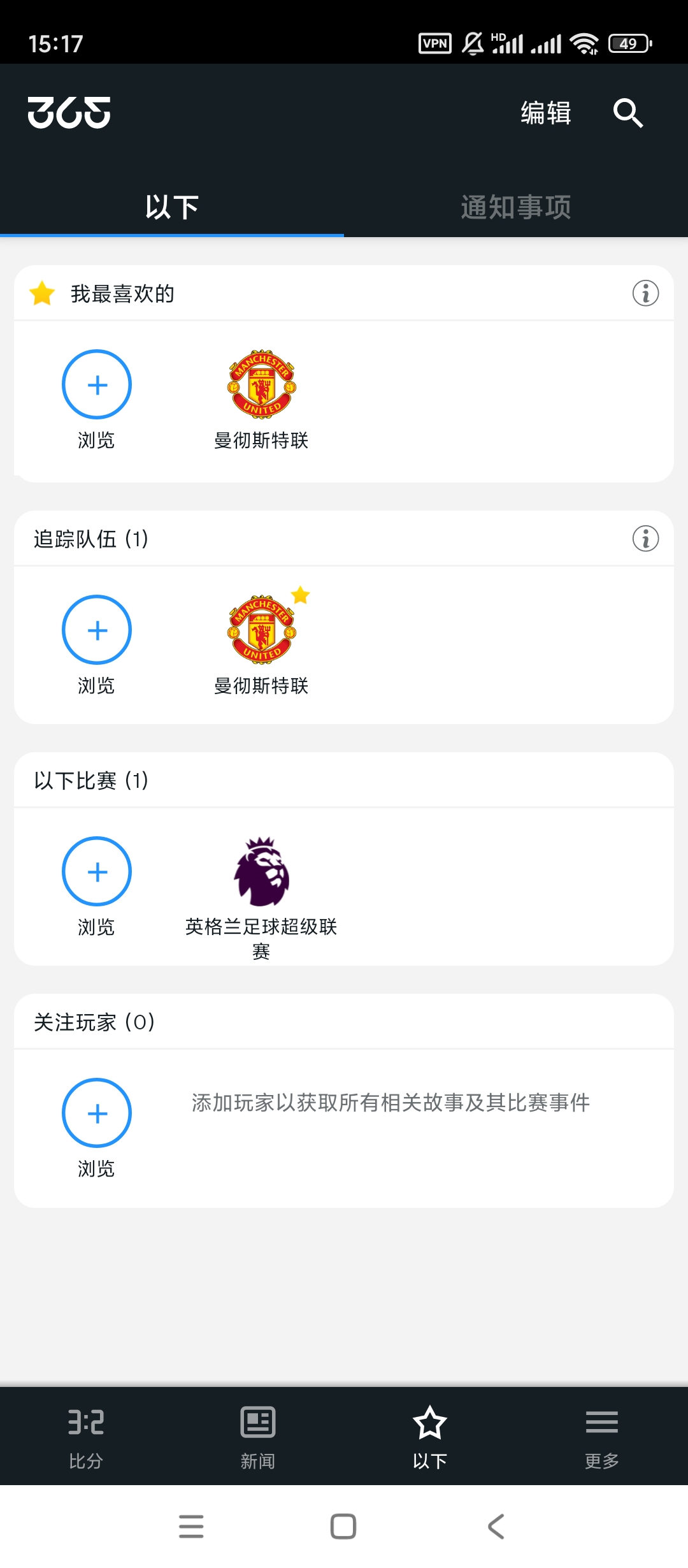Screen dimensions: 688x1568
Task: Open the search icon in the header
Action: click(x=627, y=113)
